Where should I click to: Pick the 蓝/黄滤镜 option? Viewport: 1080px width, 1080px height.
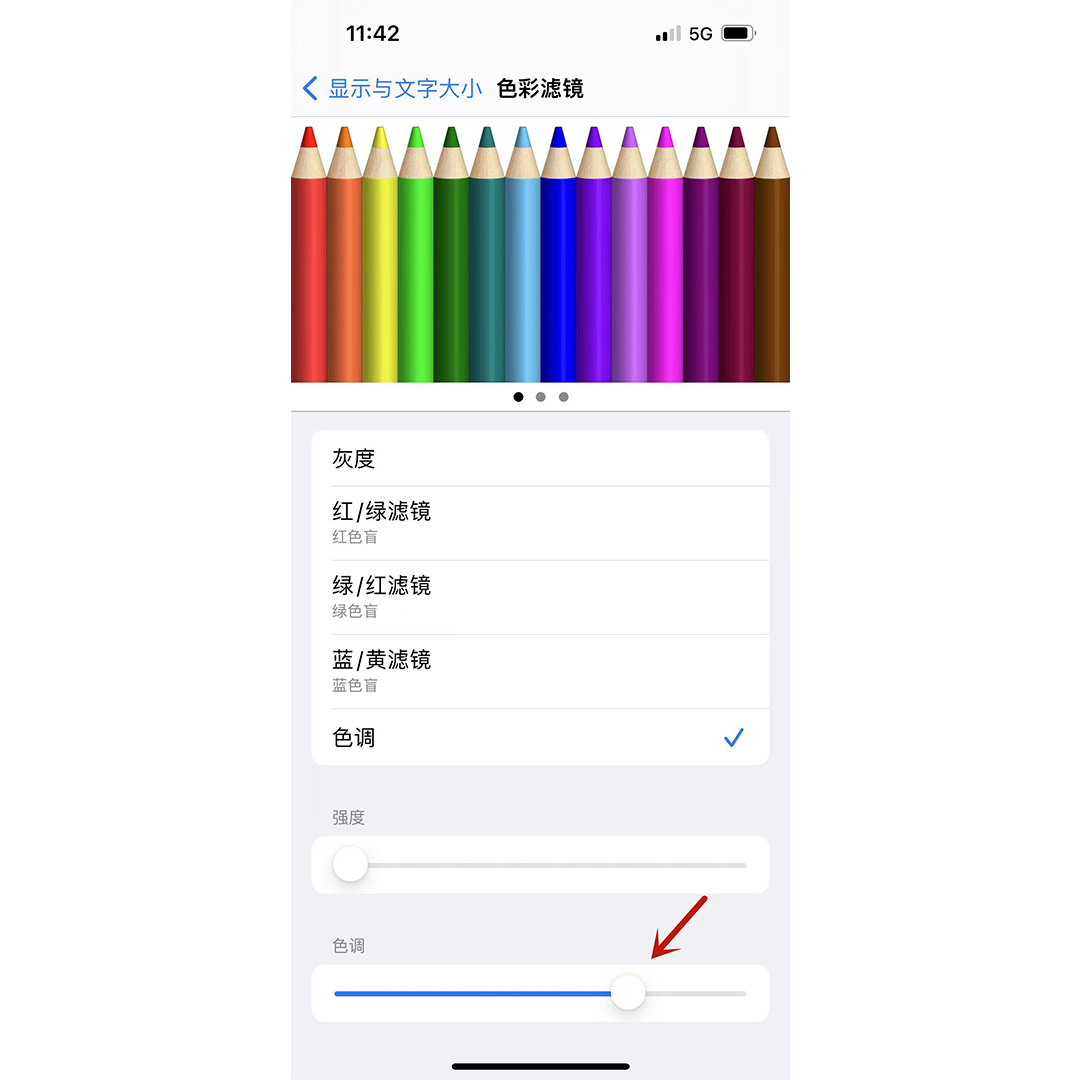[540, 671]
